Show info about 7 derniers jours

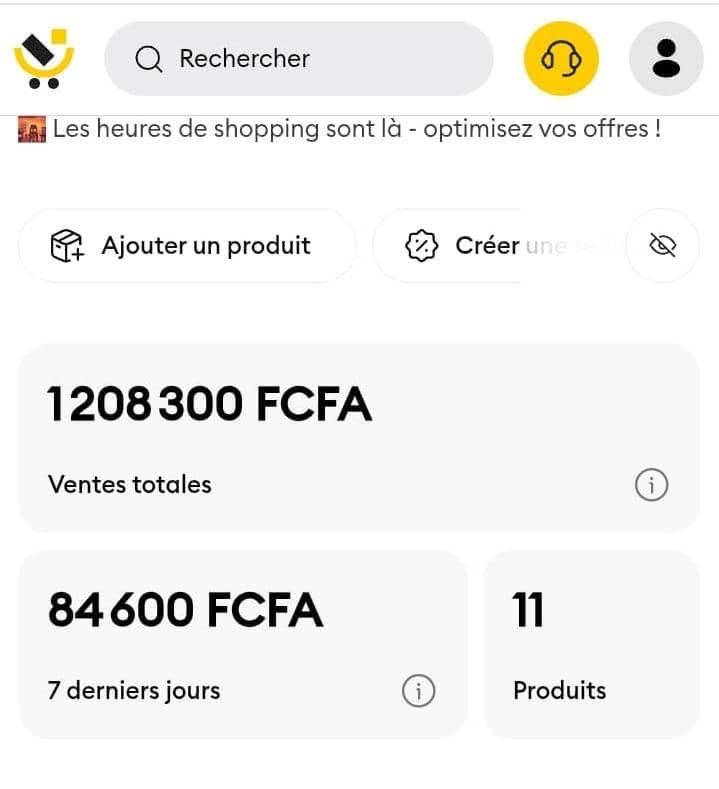tap(418, 690)
